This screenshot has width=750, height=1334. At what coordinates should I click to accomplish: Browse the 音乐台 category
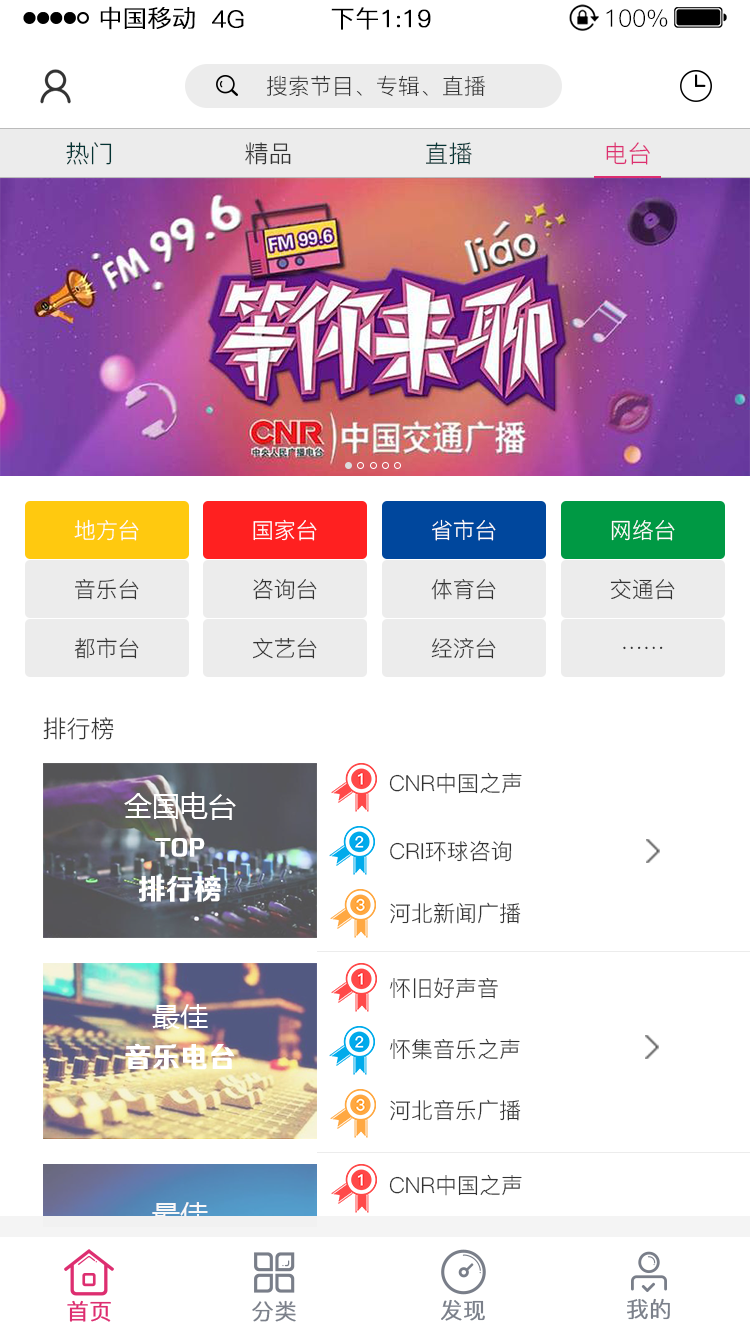click(x=107, y=589)
